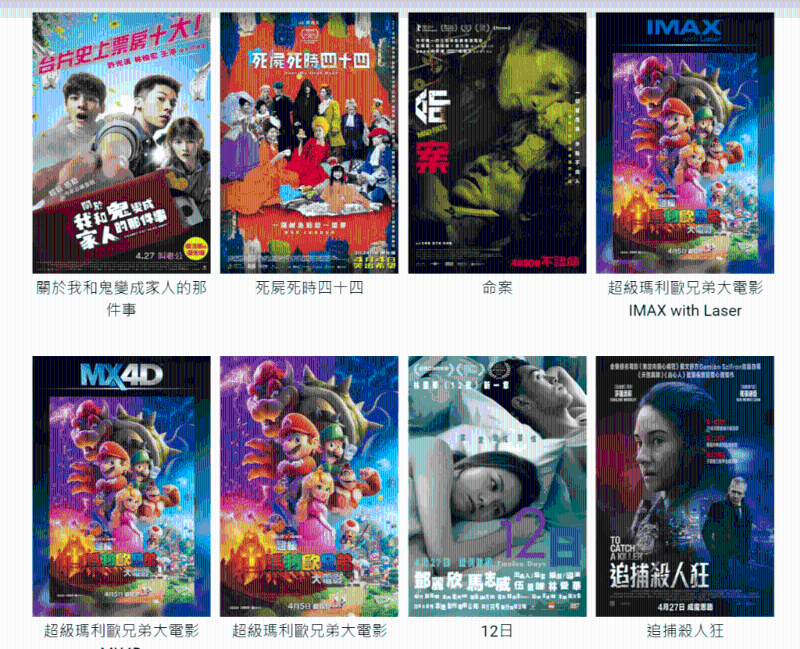This screenshot has height=649, width=800.
Task: Tap the 12日 movie poster
Action: pos(497,486)
